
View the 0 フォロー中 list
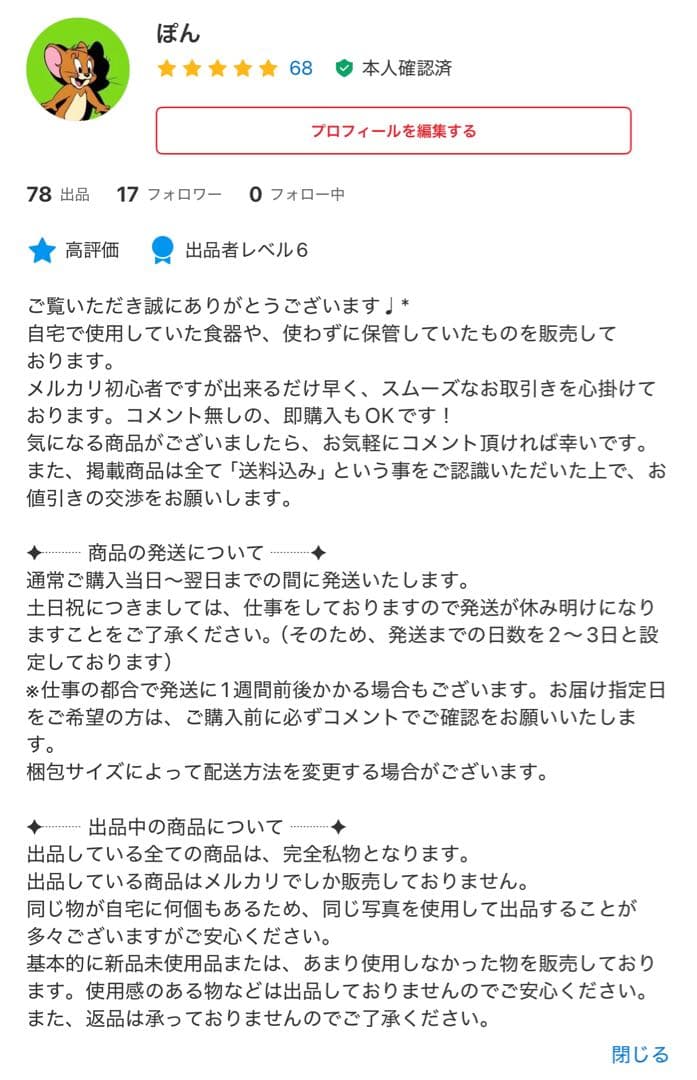297,194
